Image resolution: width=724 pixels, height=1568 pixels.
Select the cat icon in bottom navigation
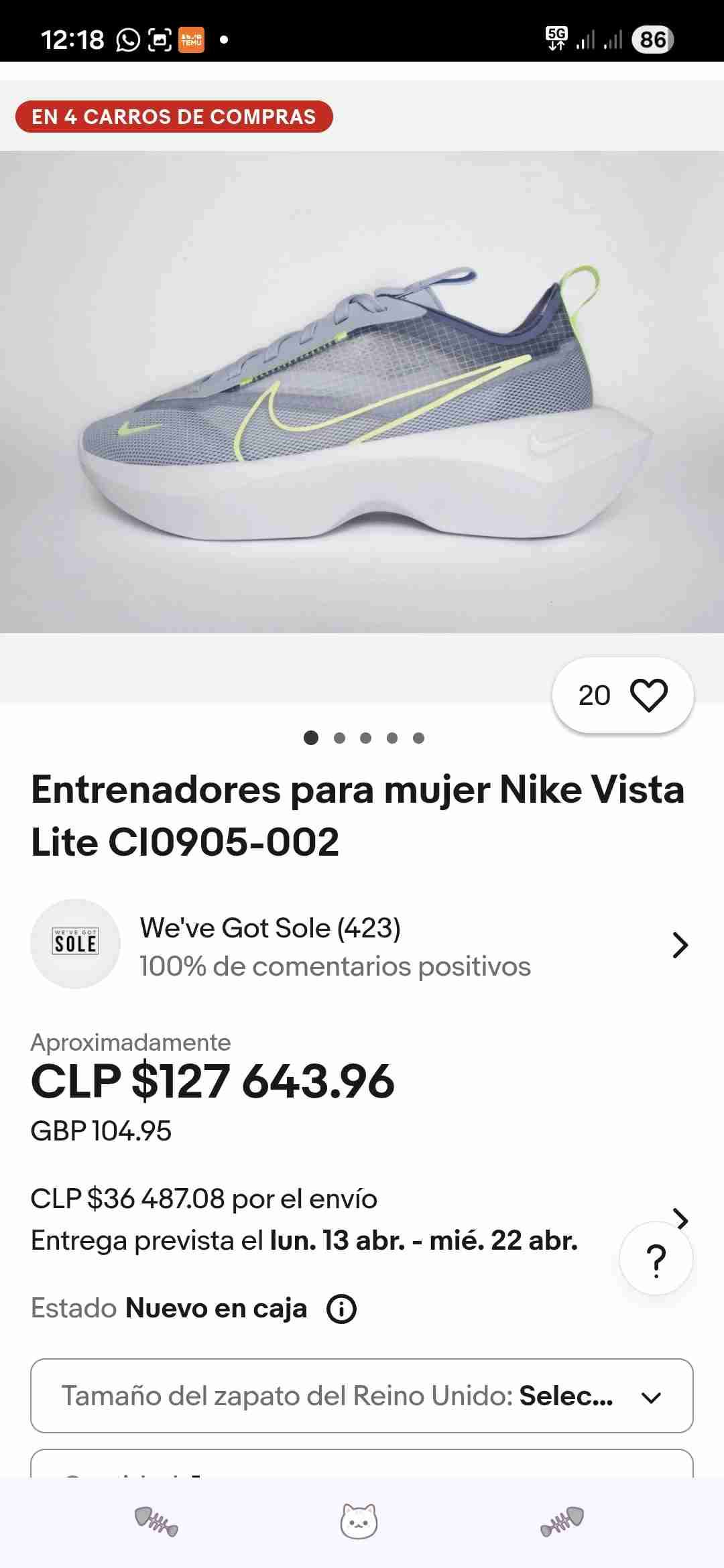[x=360, y=1521]
